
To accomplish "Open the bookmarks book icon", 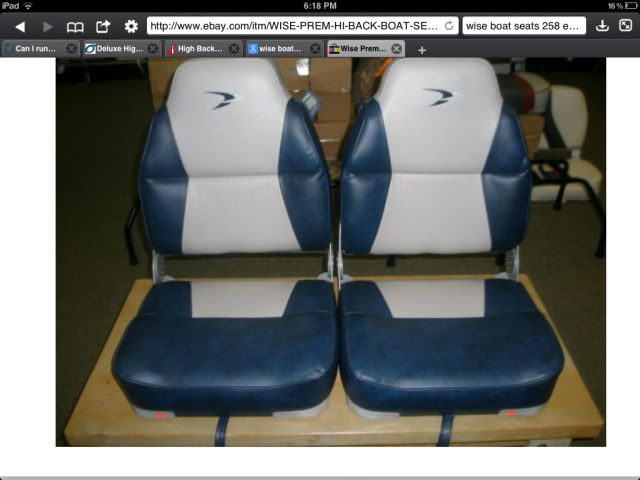I will [75, 26].
